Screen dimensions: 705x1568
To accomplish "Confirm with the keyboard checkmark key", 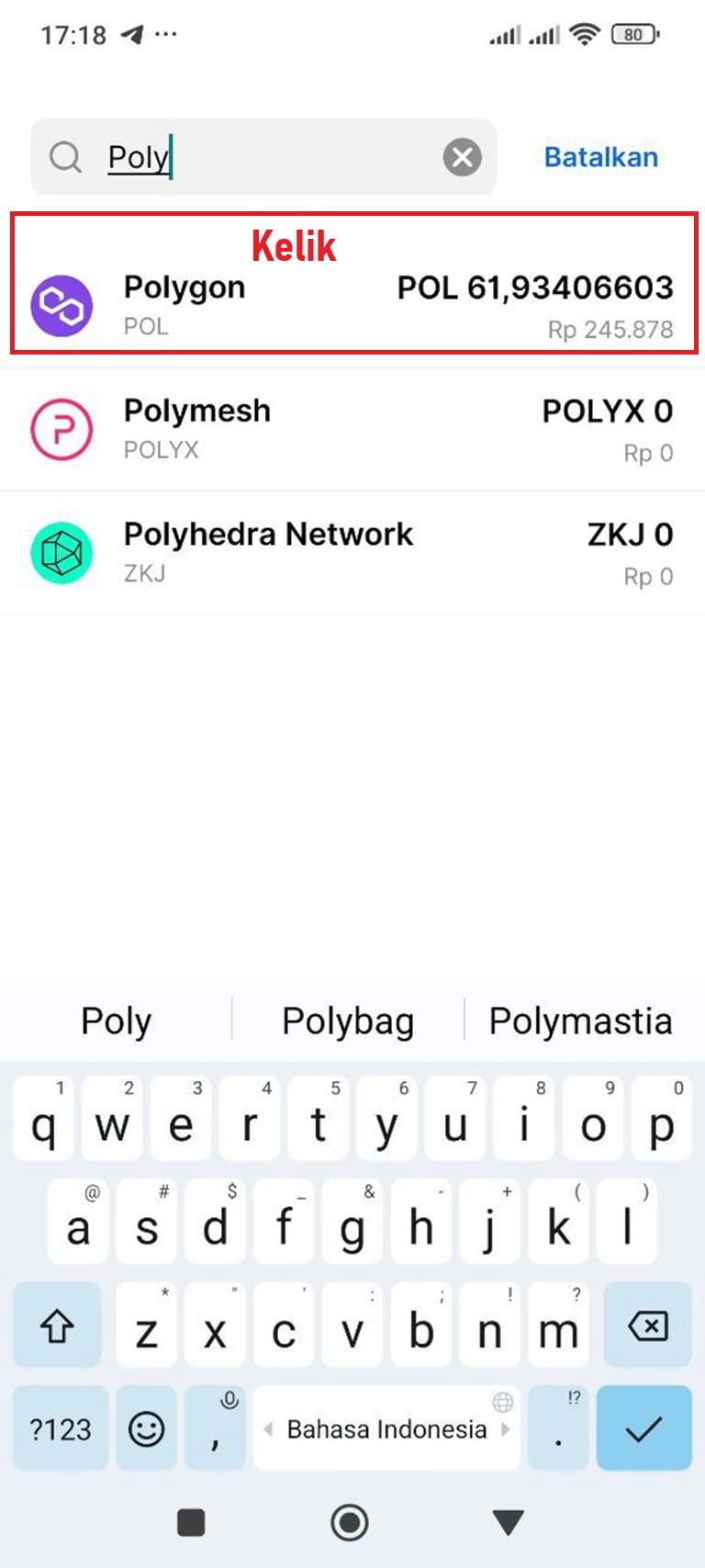I will point(643,1428).
